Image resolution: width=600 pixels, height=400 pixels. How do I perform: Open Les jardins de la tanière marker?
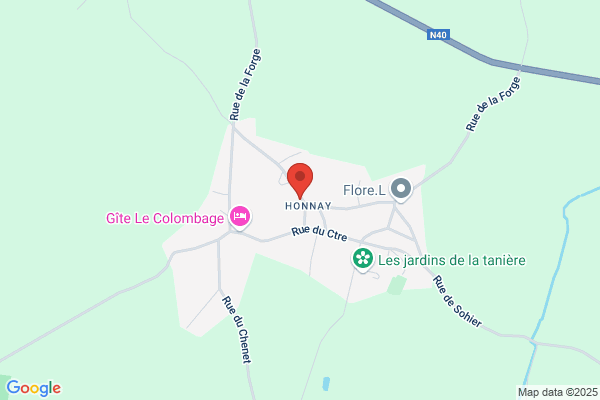363,260
